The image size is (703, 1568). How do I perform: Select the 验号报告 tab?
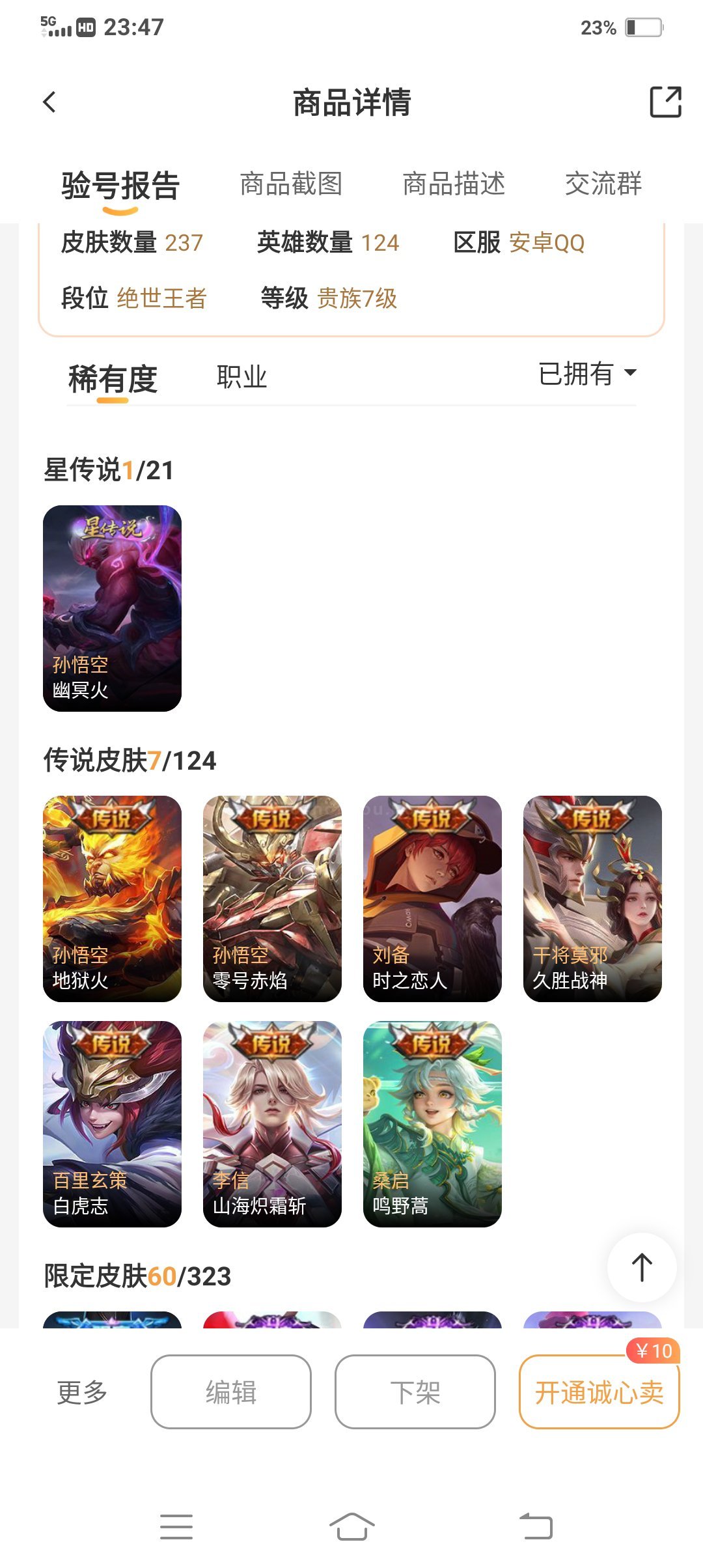120,186
